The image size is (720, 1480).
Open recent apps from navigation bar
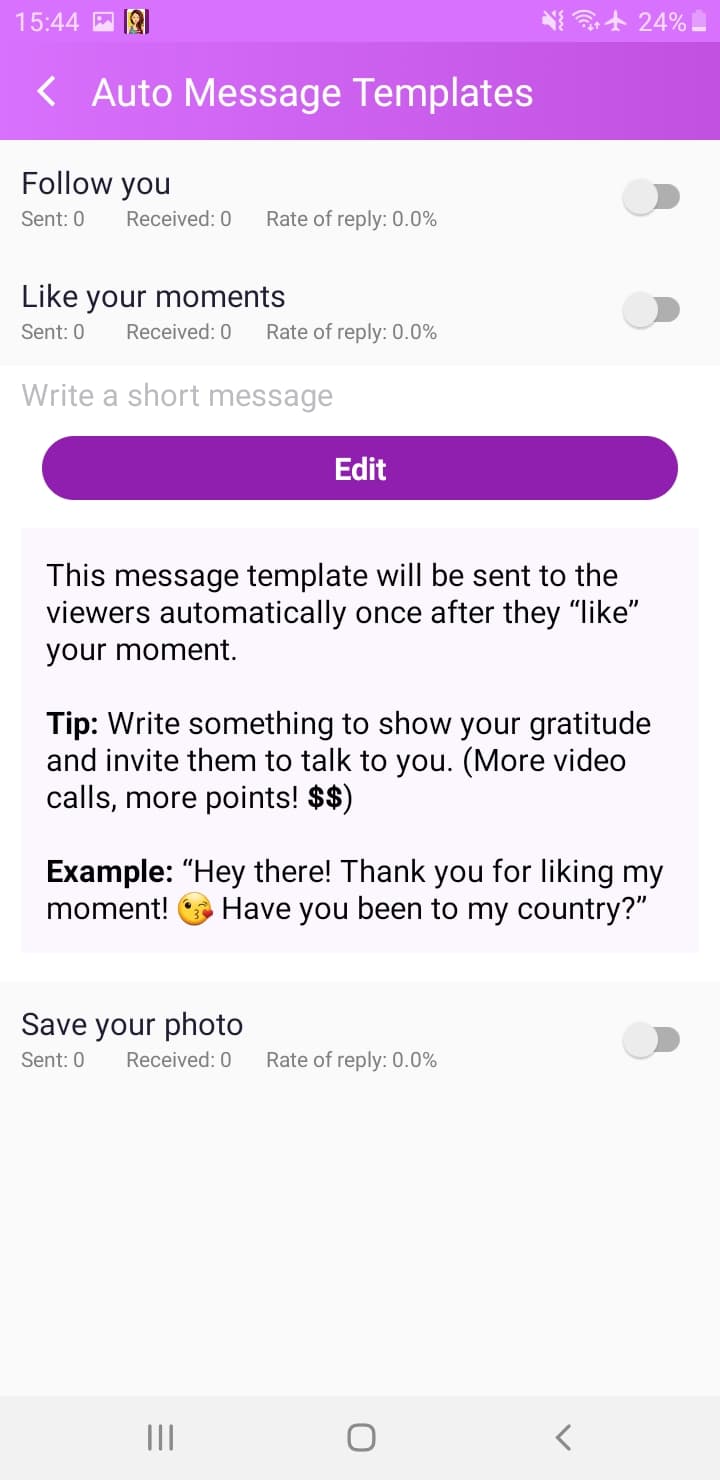(160, 1438)
